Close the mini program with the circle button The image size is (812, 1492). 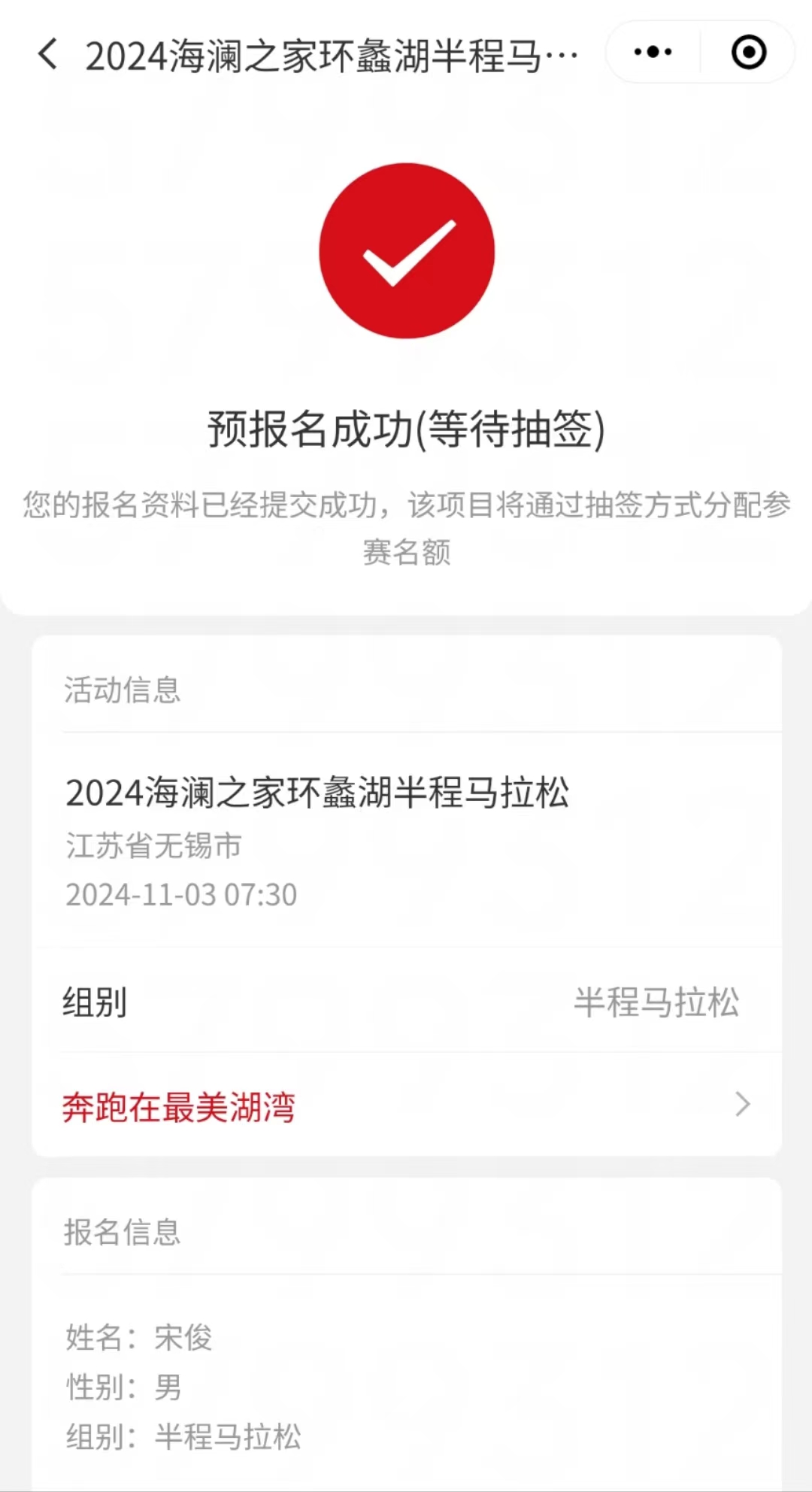coord(749,52)
